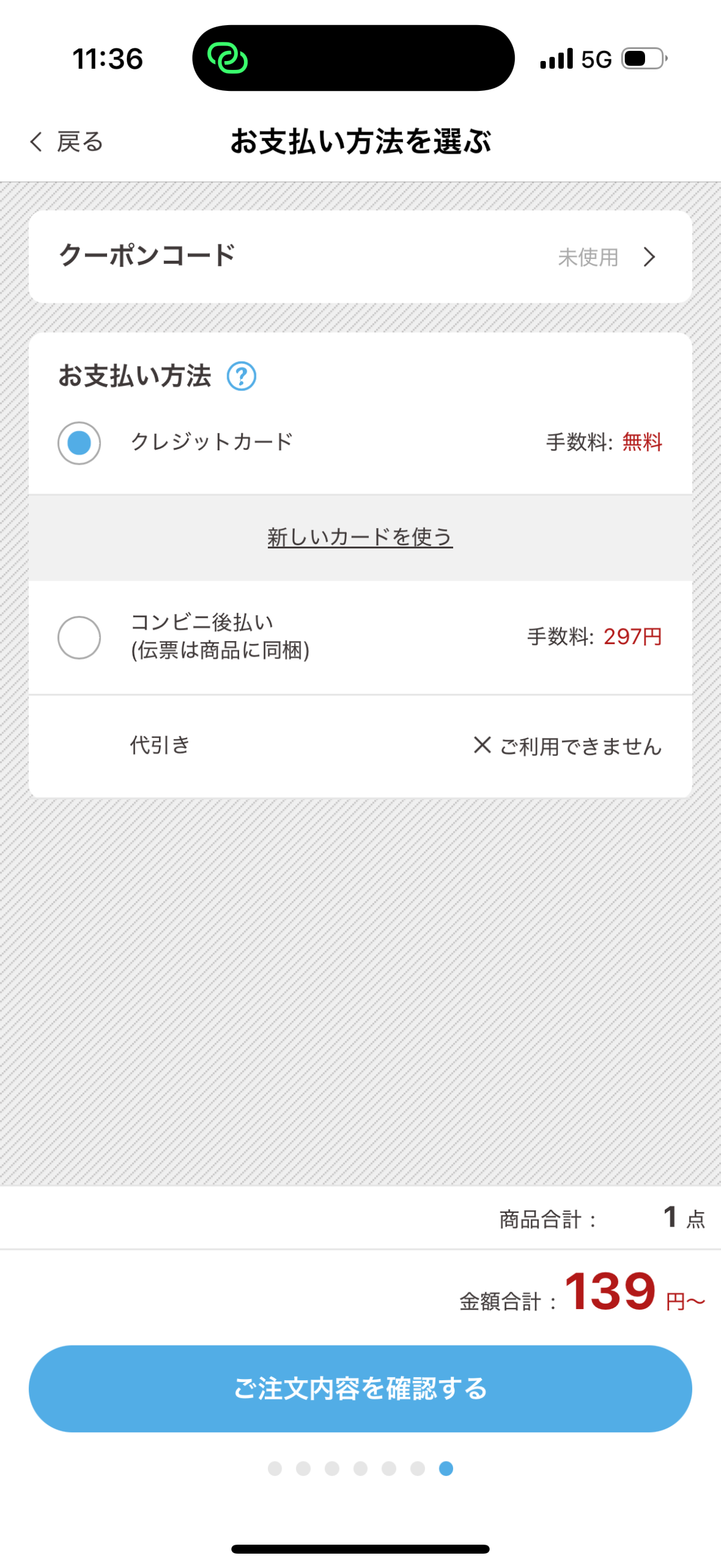Open the クーポンコード row
The height and width of the screenshot is (1568, 721).
360,257
